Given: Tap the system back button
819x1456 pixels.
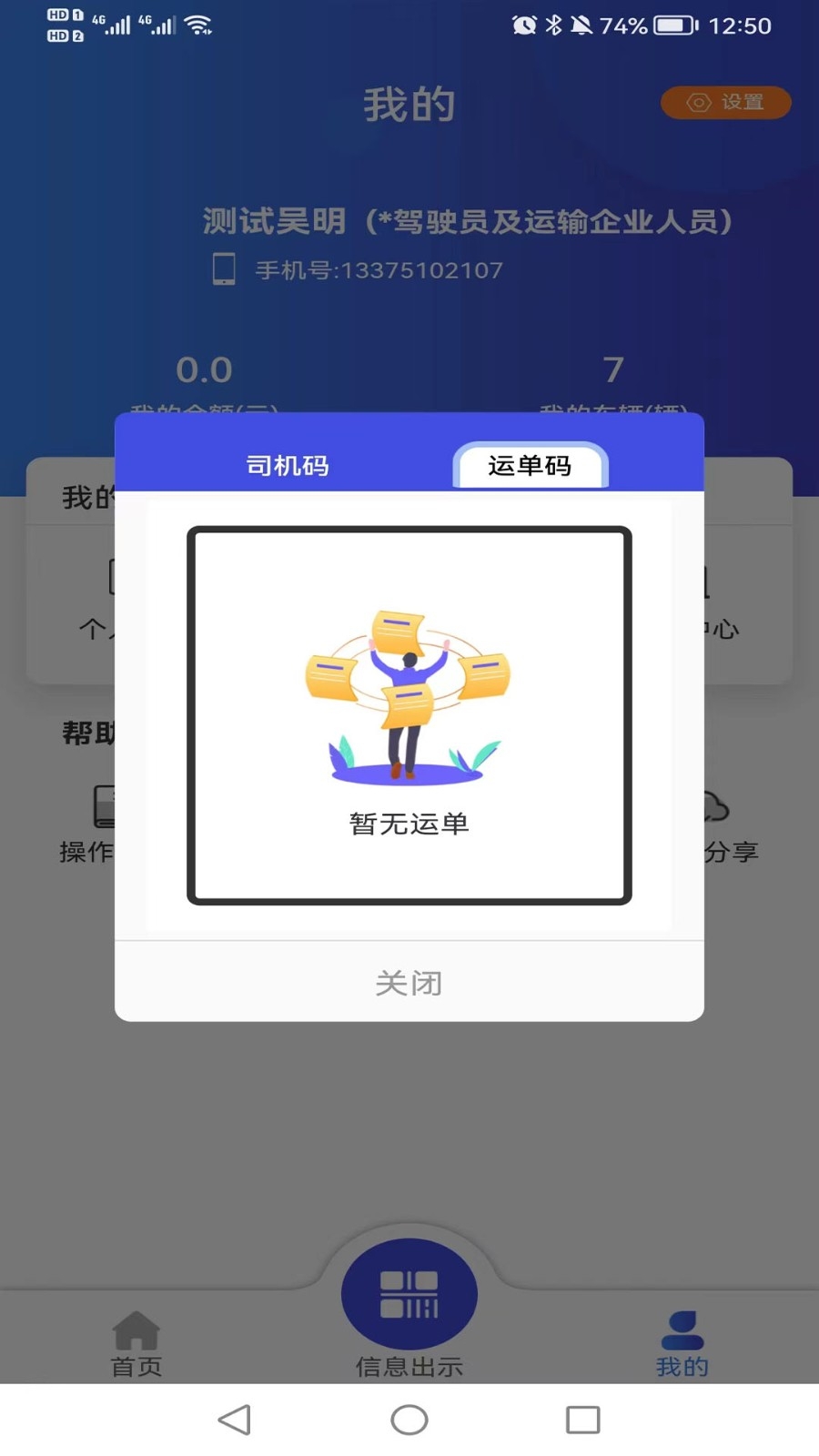Looking at the screenshot, I should (x=235, y=1420).
